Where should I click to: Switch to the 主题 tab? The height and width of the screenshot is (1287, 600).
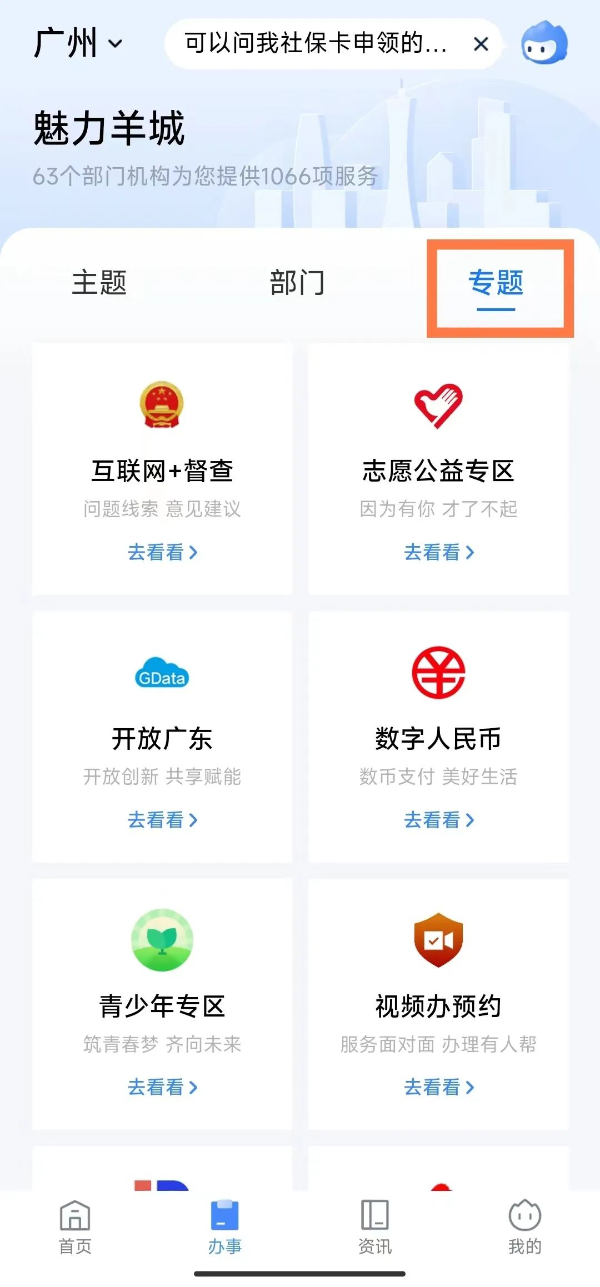99,283
